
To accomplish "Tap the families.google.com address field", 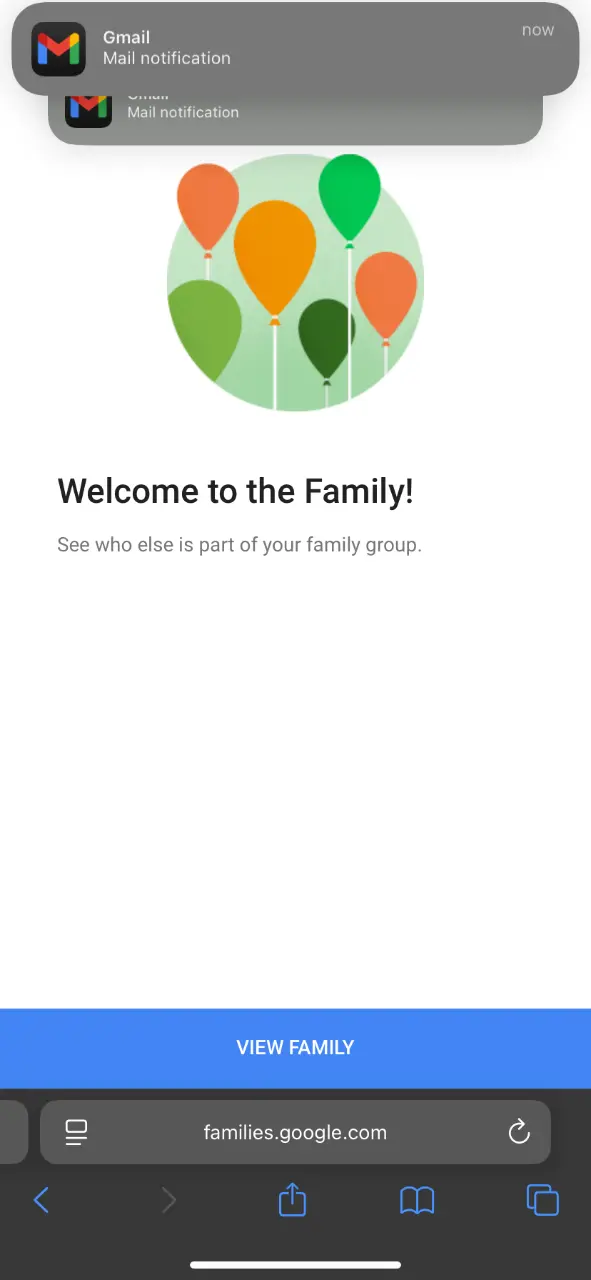I will (x=295, y=1132).
